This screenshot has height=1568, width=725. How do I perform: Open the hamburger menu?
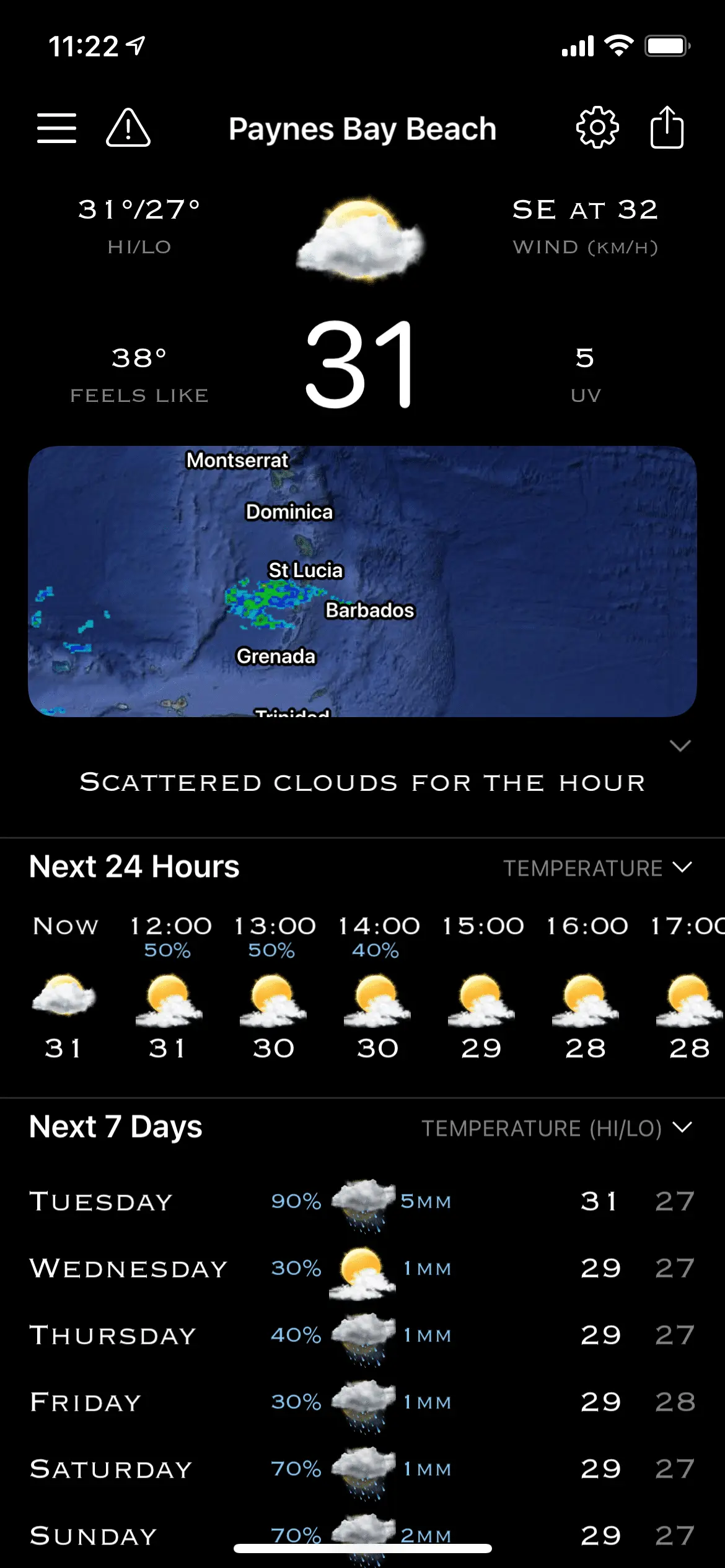[x=56, y=128]
